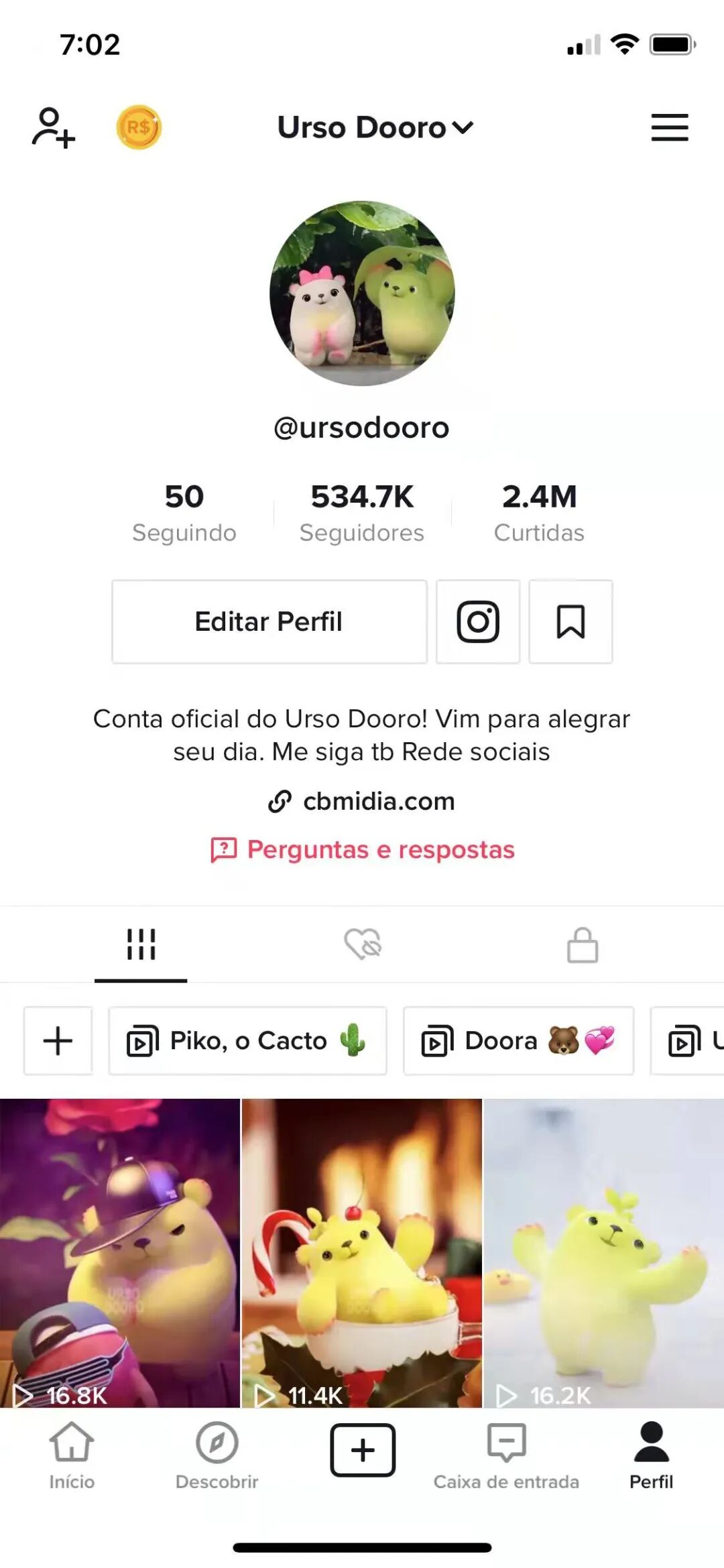724x1568 pixels.
Task: Create a new video post
Action: pyautogui.click(x=362, y=1450)
